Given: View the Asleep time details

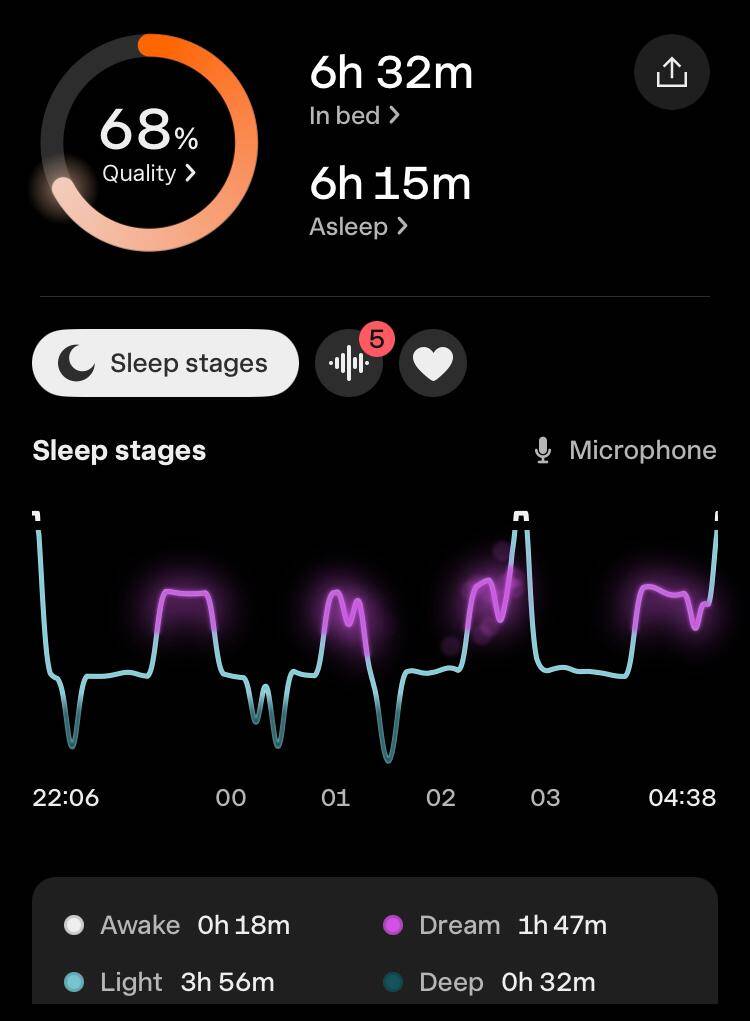Looking at the screenshot, I should [x=358, y=227].
